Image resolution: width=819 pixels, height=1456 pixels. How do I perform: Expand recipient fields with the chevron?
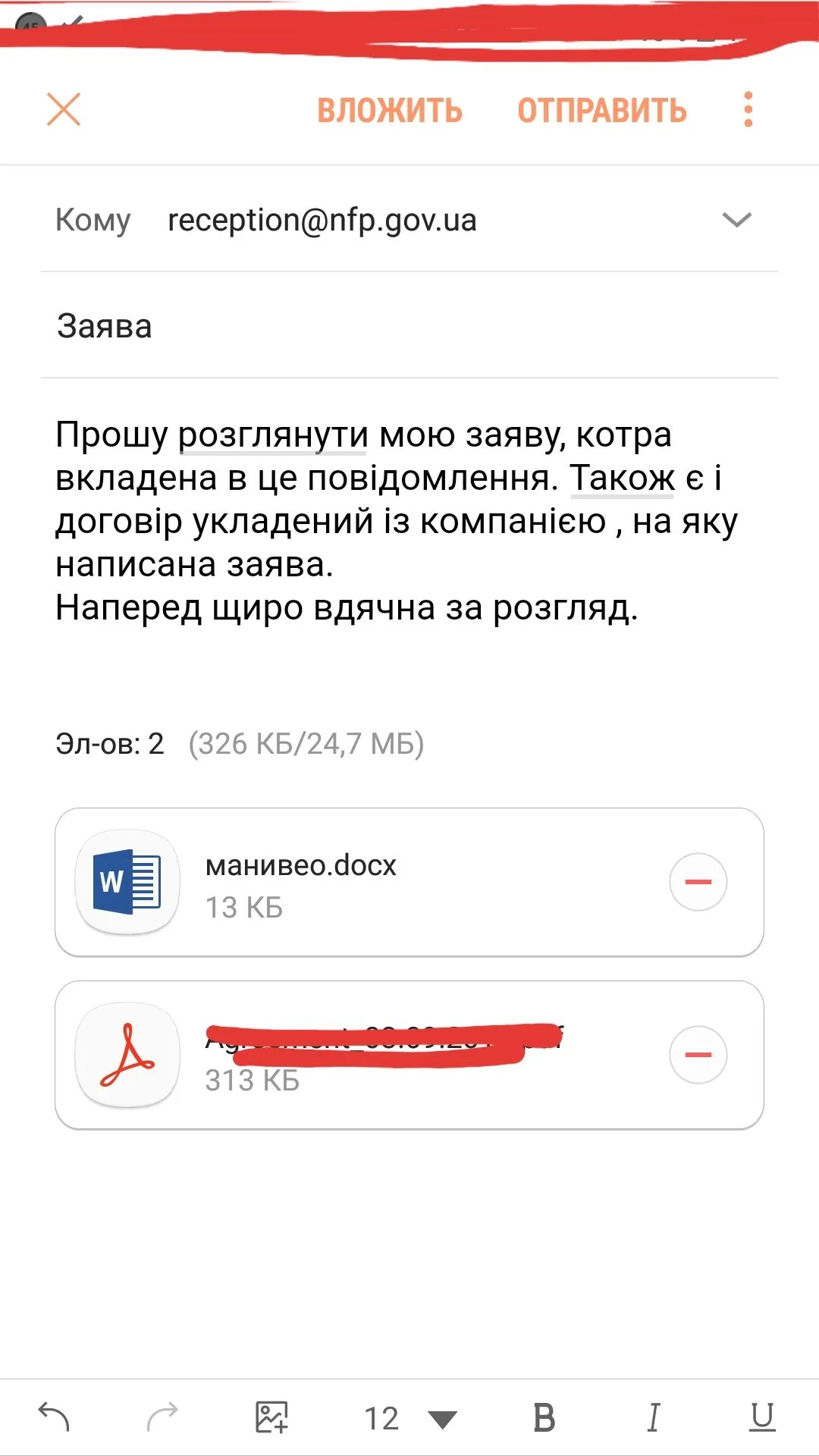[x=736, y=220]
